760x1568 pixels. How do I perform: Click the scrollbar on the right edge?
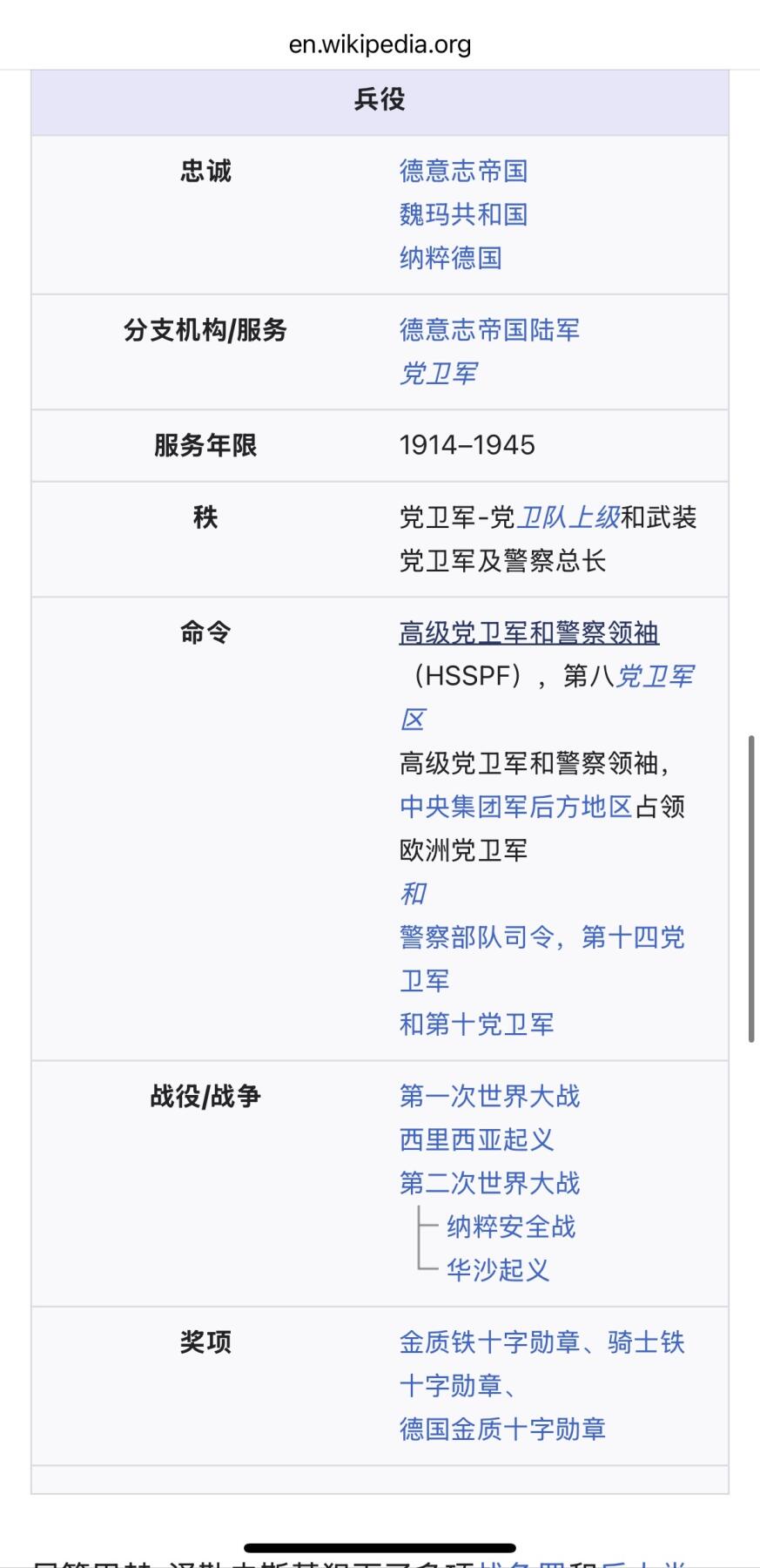pyautogui.click(x=752, y=889)
